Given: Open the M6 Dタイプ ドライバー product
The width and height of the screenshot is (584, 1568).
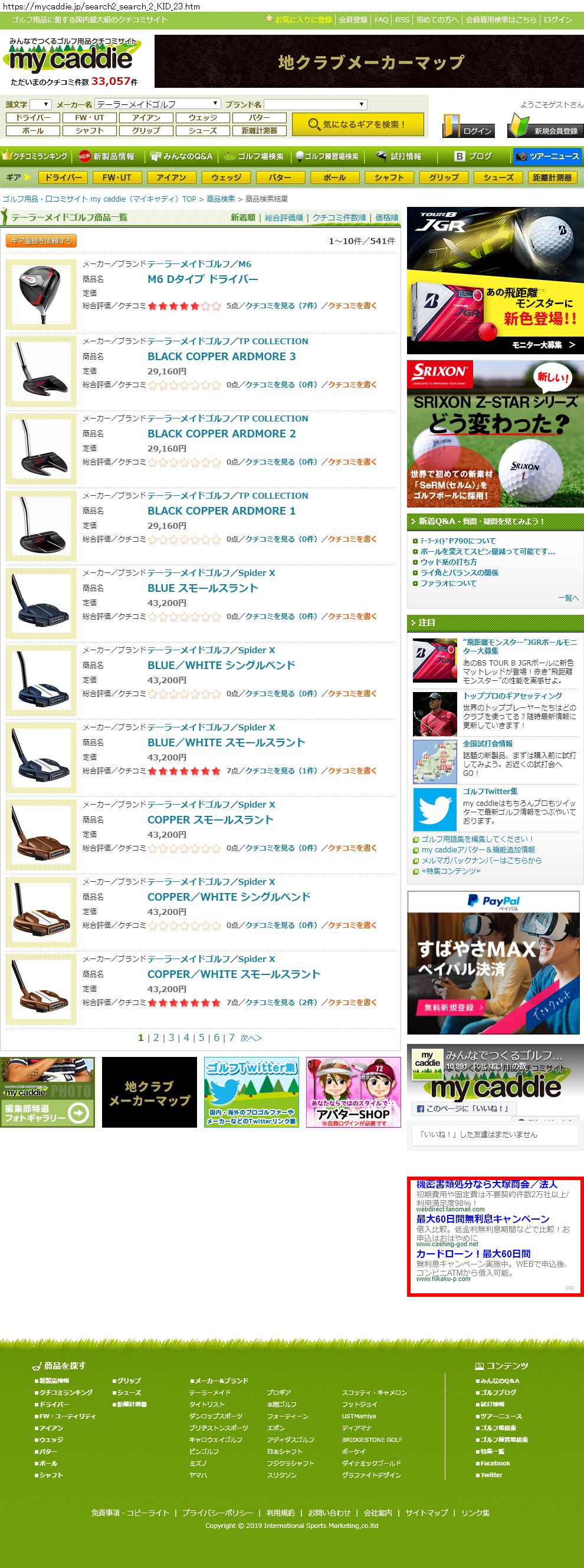Looking at the screenshot, I should pyautogui.click(x=203, y=279).
